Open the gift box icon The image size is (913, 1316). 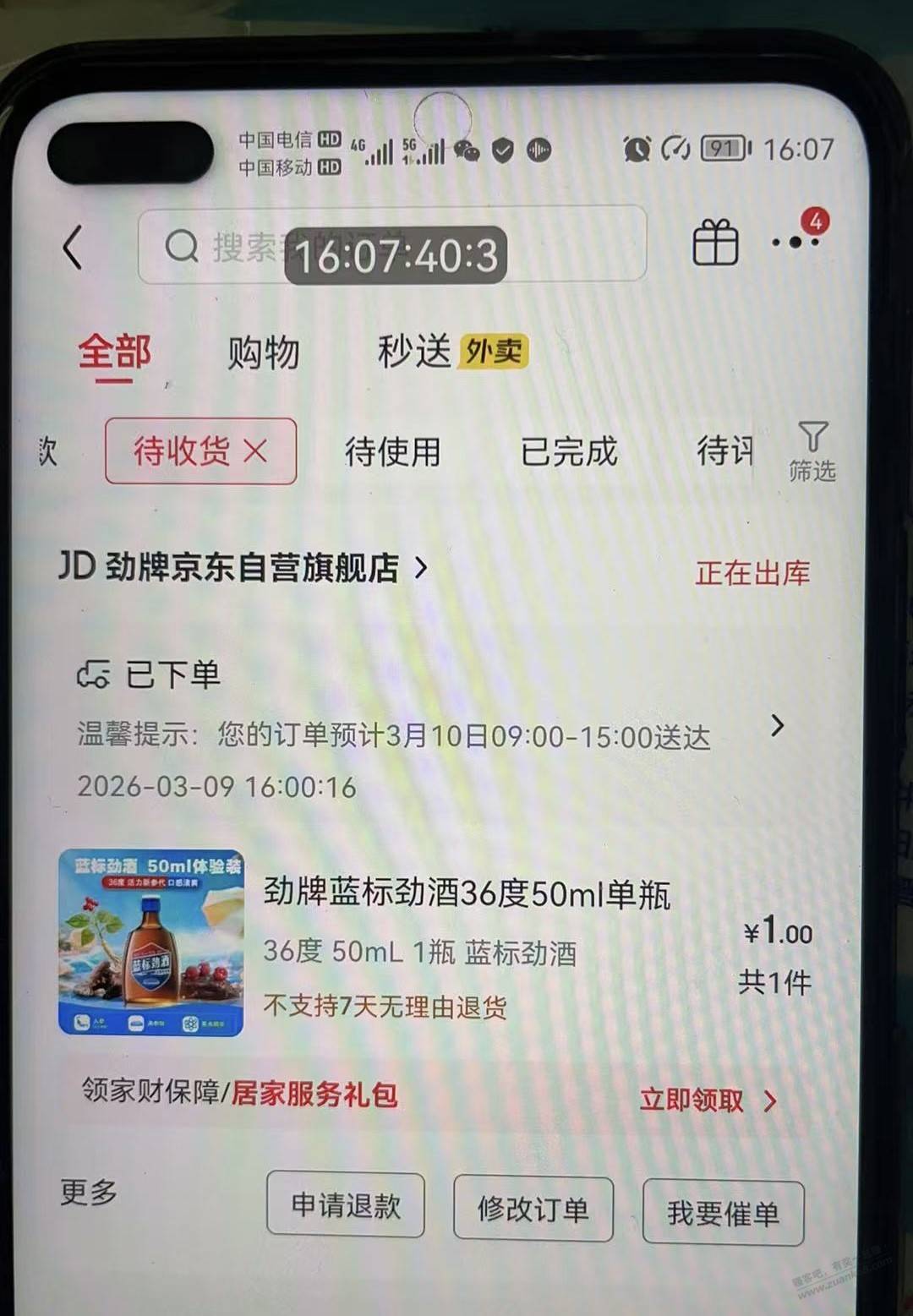tap(715, 243)
